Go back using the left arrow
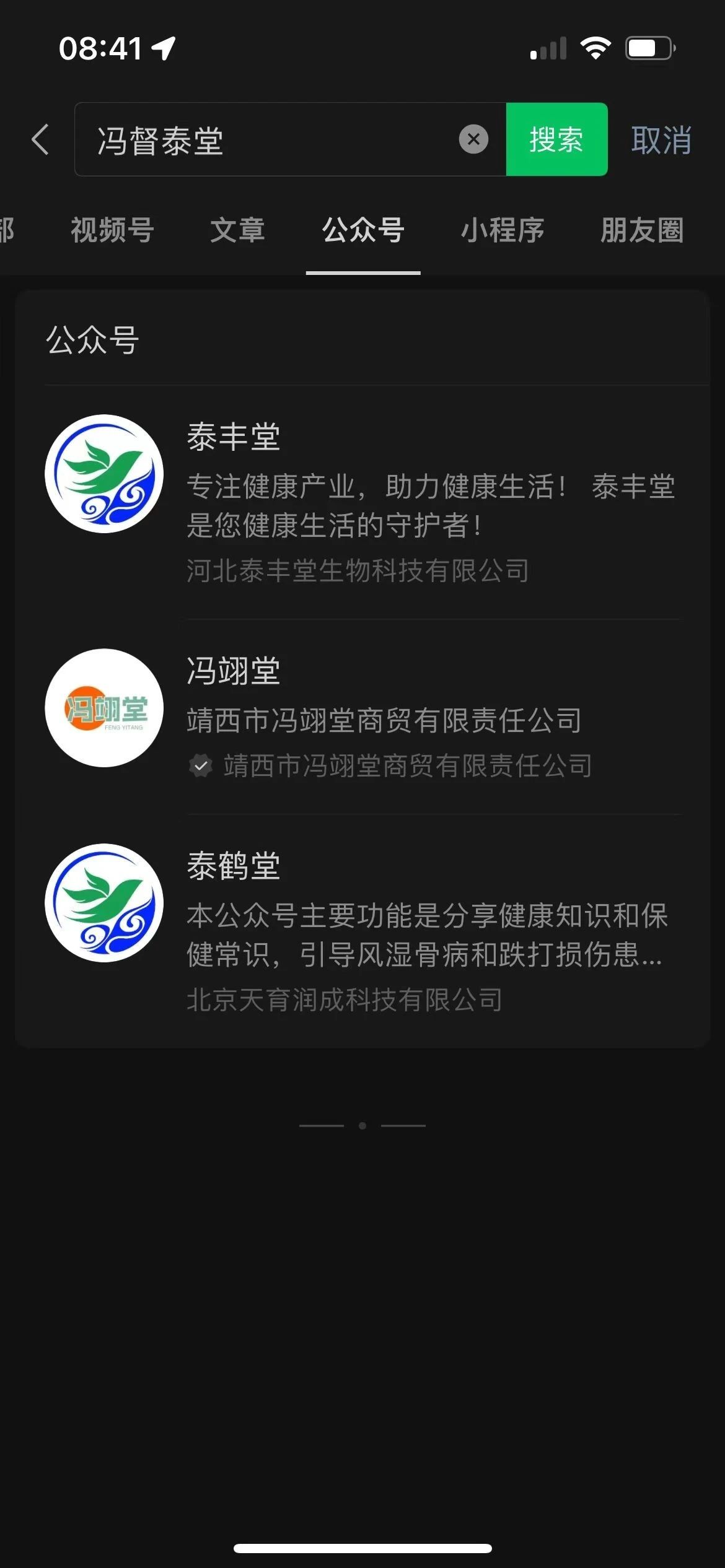The width and height of the screenshot is (725, 1568). coord(40,139)
